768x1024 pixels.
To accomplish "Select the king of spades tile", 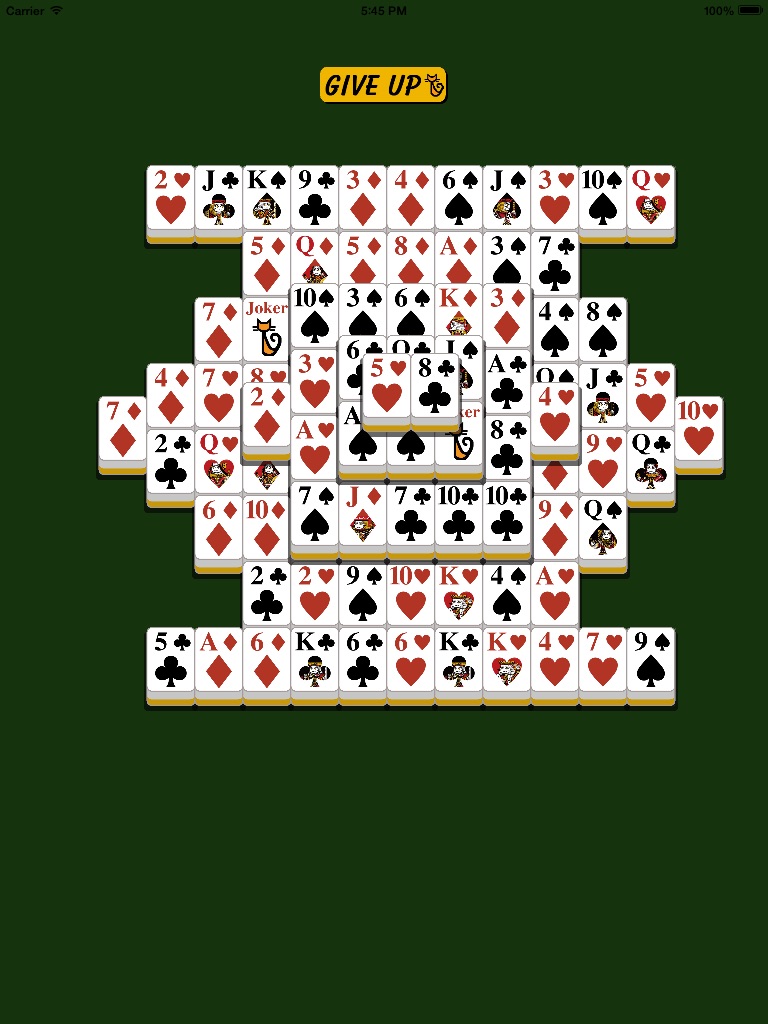I will click(x=266, y=198).
